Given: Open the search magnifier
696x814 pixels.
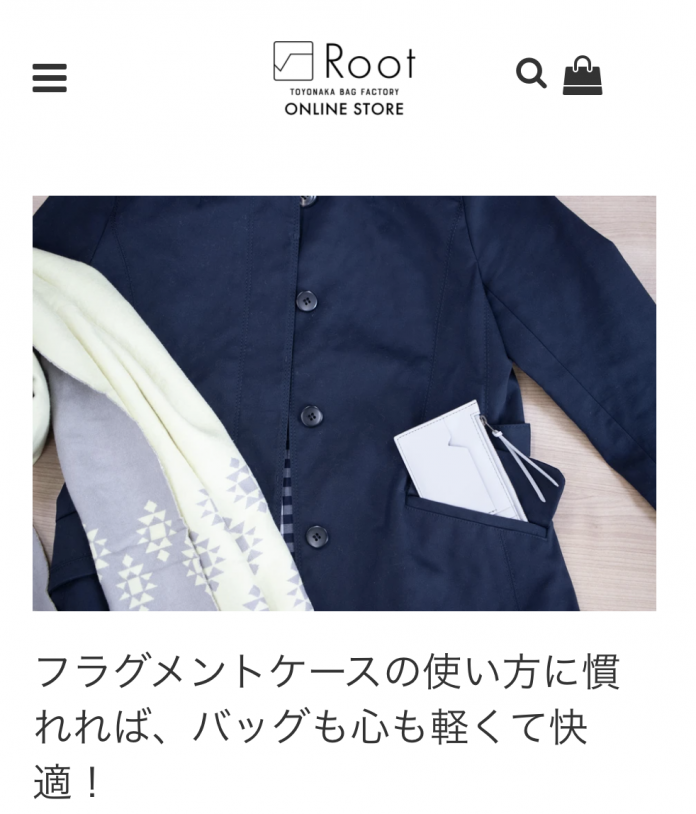Looking at the screenshot, I should coord(530,74).
